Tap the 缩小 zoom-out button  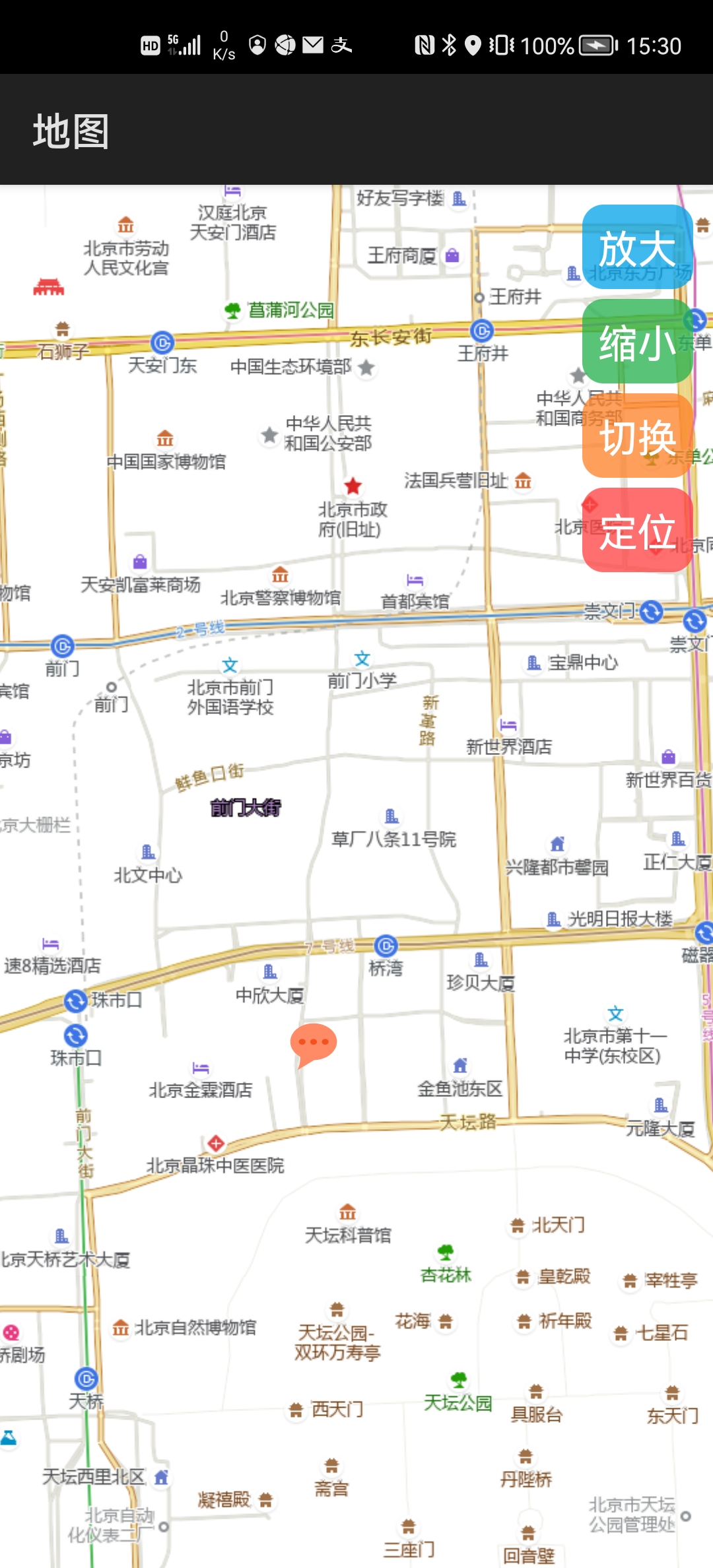(637, 341)
